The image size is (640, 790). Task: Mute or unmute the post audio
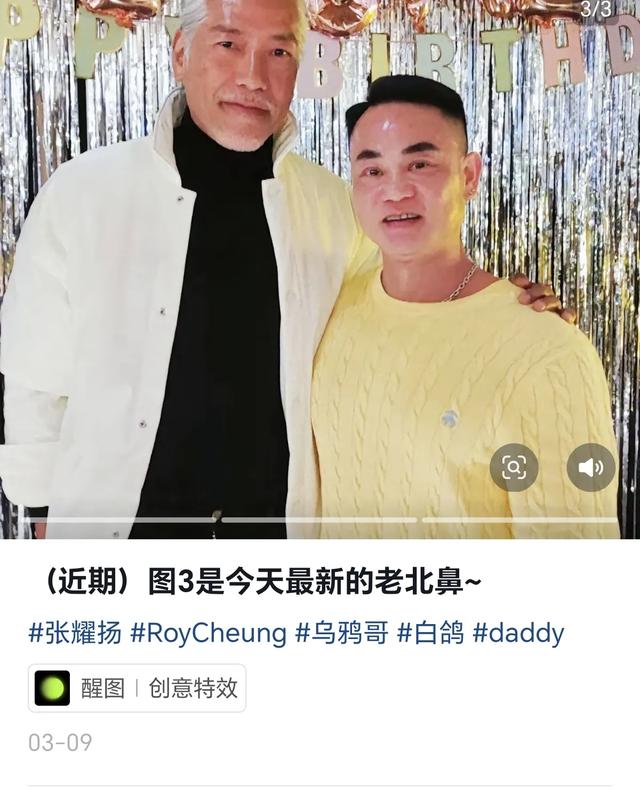pyautogui.click(x=591, y=467)
